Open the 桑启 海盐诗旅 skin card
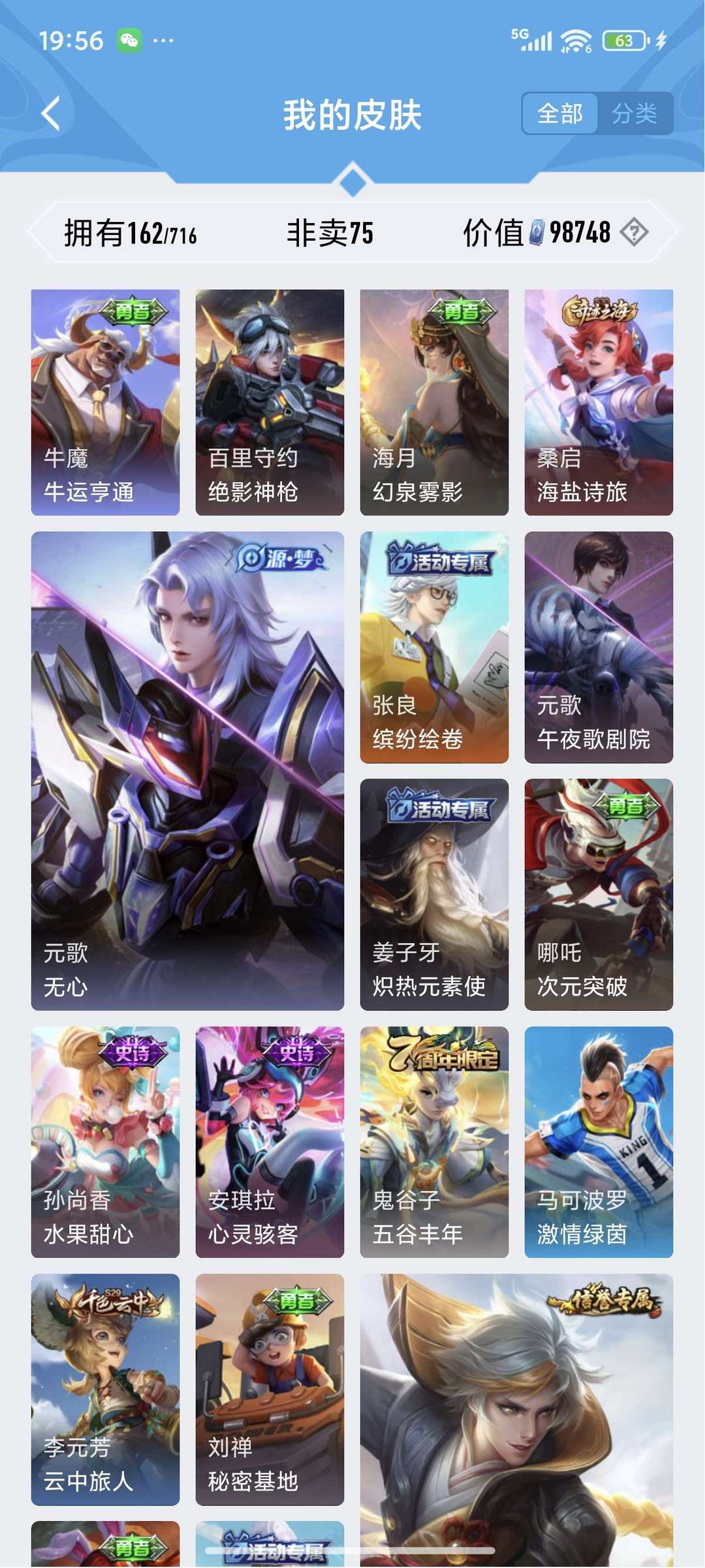This screenshot has width=705, height=1568. pyautogui.click(x=599, y=402)
